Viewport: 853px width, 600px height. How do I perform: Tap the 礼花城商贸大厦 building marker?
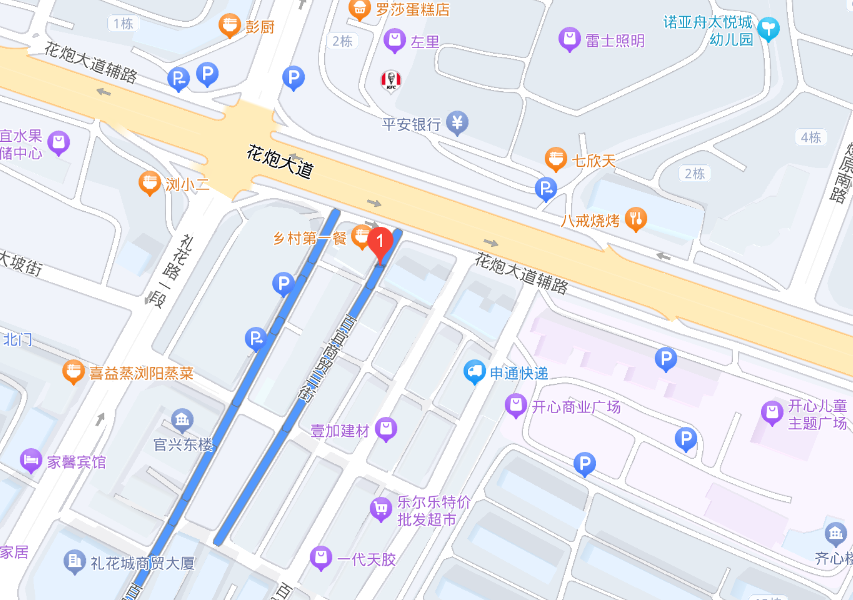point(74,562)
